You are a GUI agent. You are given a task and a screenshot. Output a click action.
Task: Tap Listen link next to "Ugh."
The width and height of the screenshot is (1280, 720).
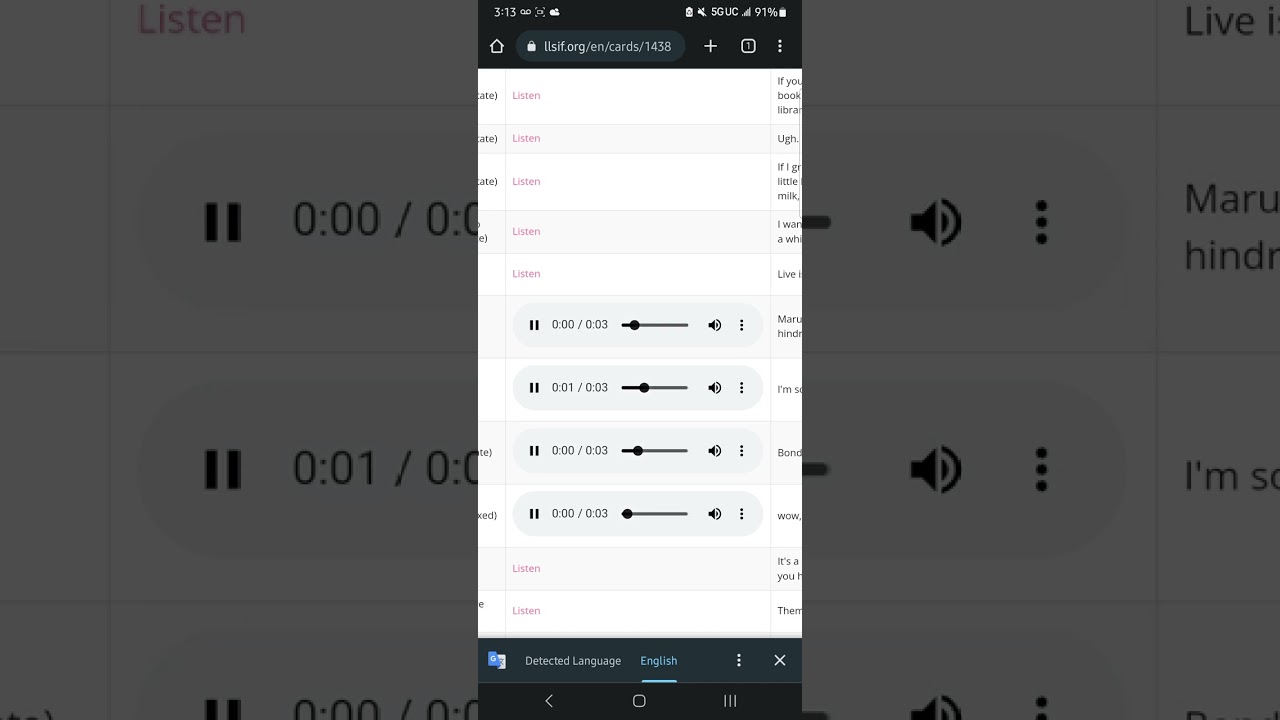point(526,138)
